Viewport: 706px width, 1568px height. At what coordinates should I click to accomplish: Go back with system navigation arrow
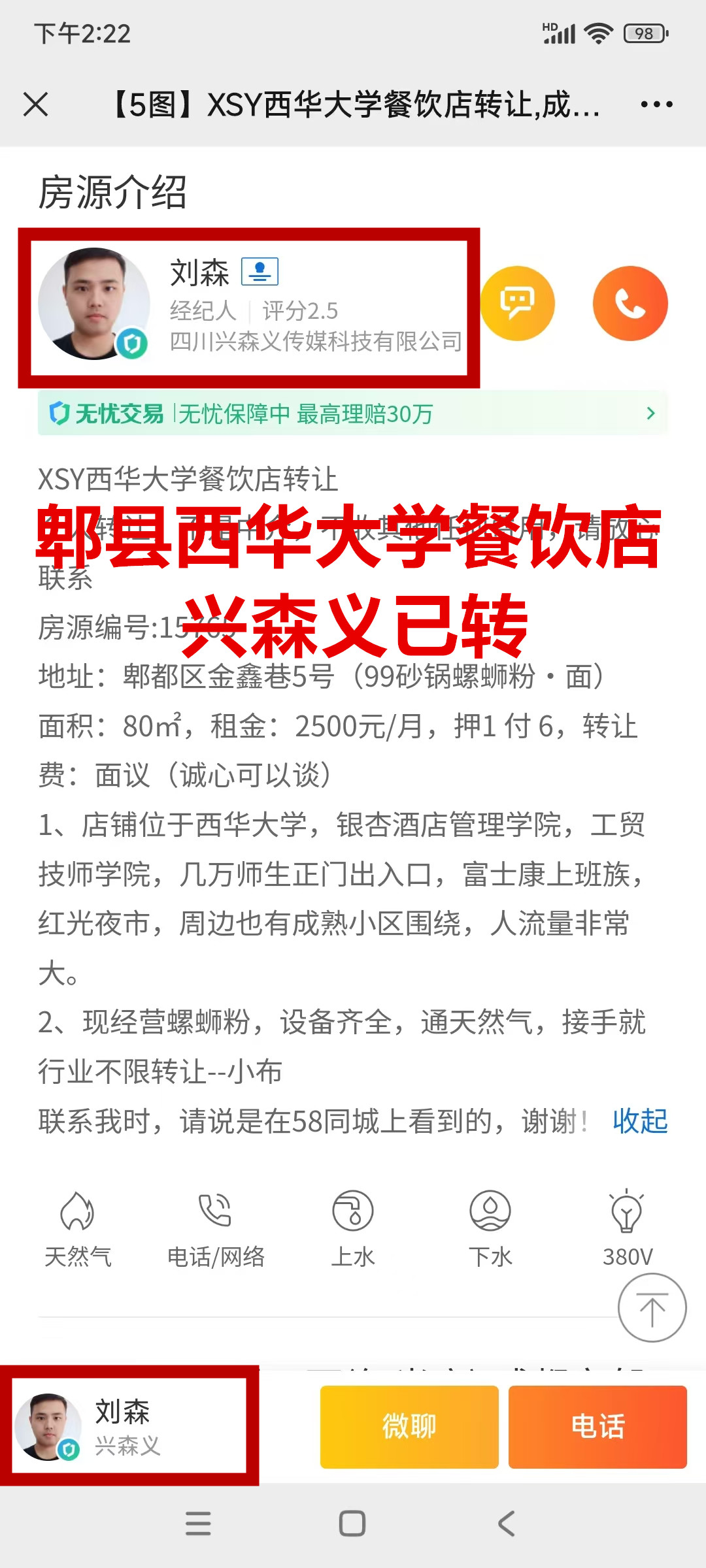point(507,1524)
